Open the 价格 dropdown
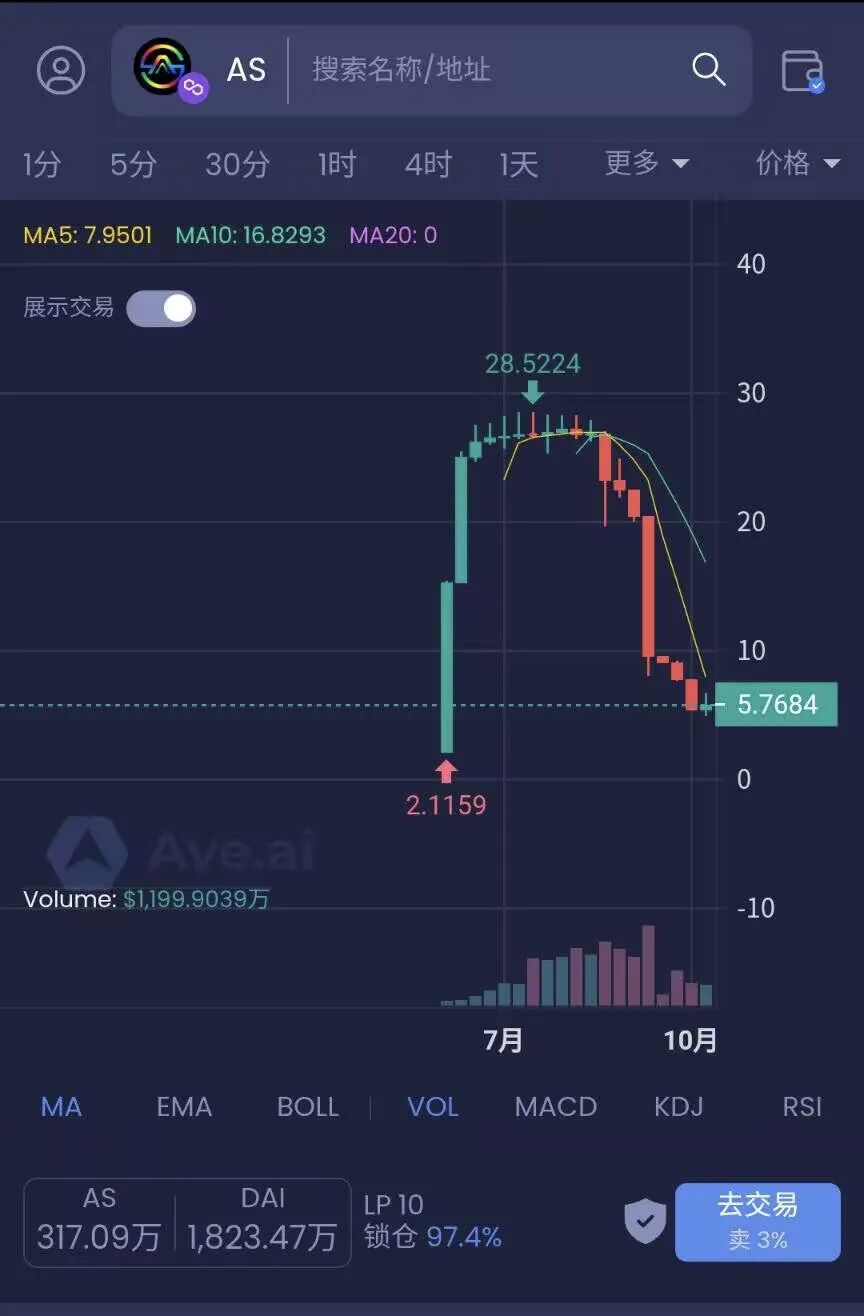864x1316 pixels. (797, 163)
